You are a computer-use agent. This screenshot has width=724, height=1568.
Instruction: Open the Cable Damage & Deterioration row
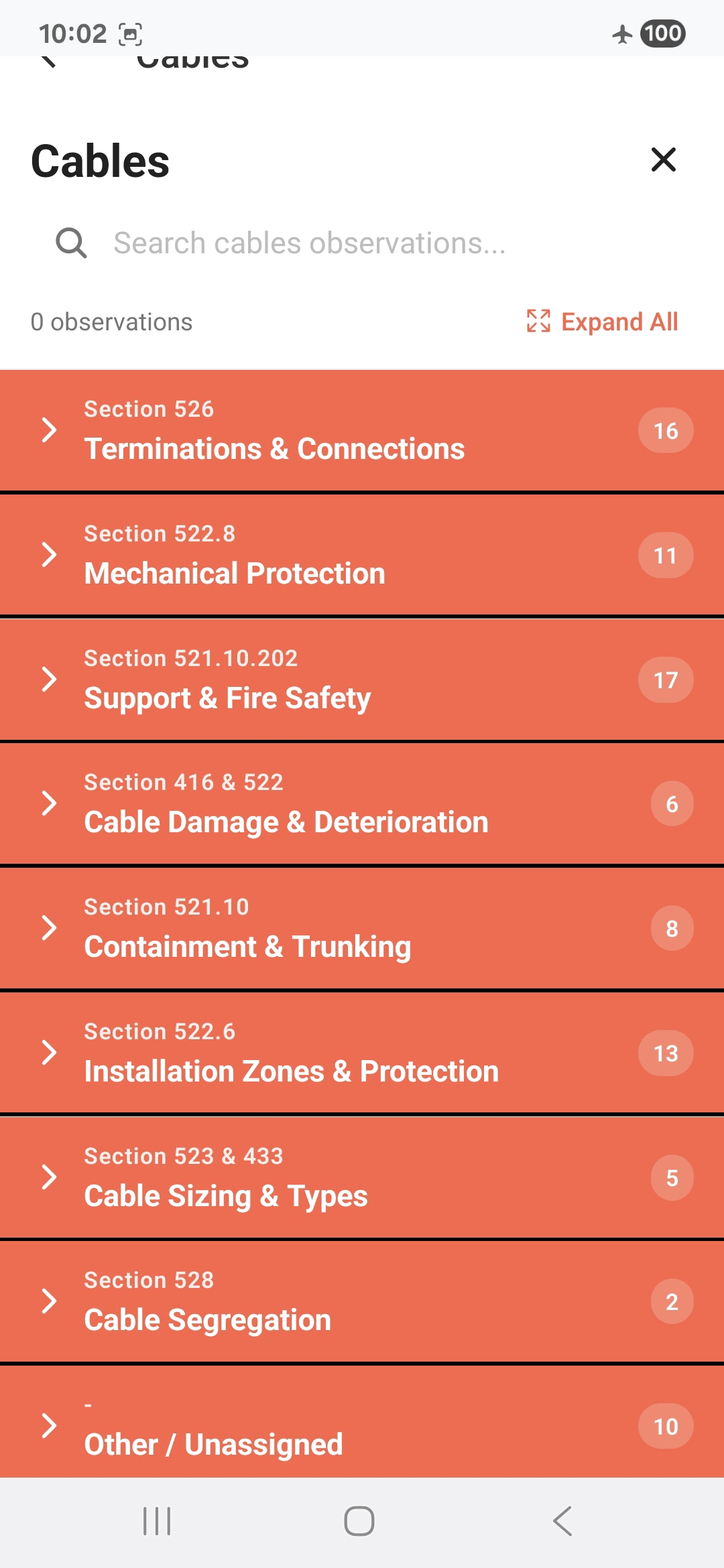tap(286, 803)
